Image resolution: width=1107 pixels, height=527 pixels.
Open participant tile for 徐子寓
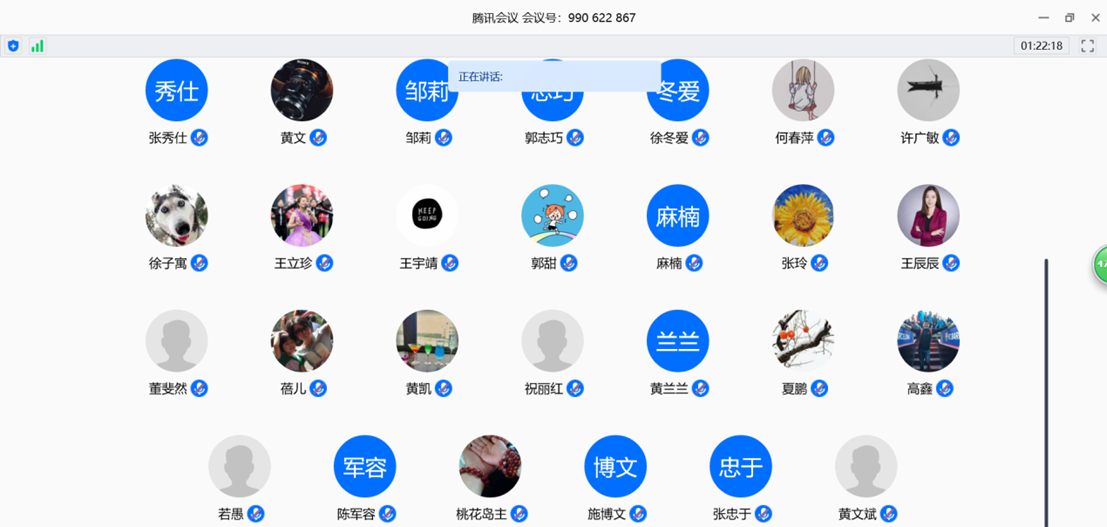pos(177,216)
